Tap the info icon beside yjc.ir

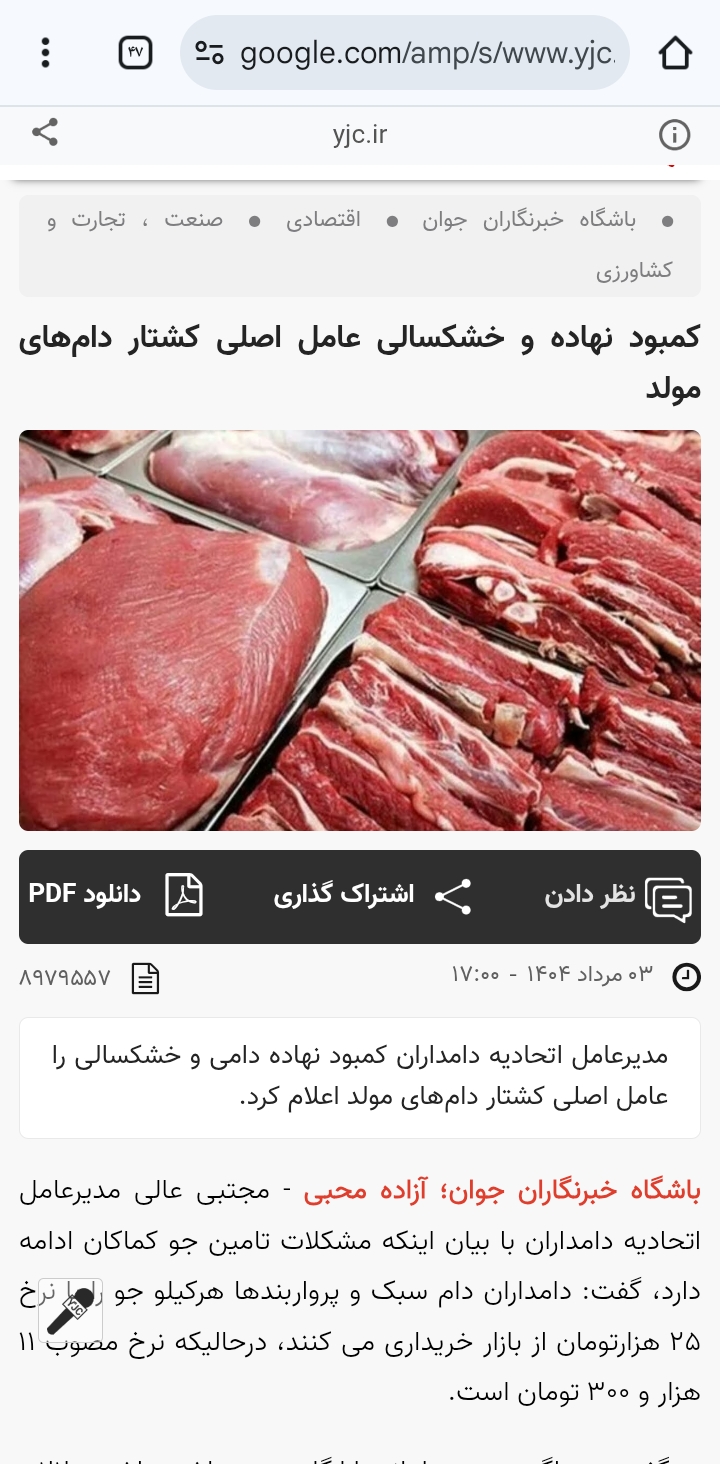coord(675,133)
